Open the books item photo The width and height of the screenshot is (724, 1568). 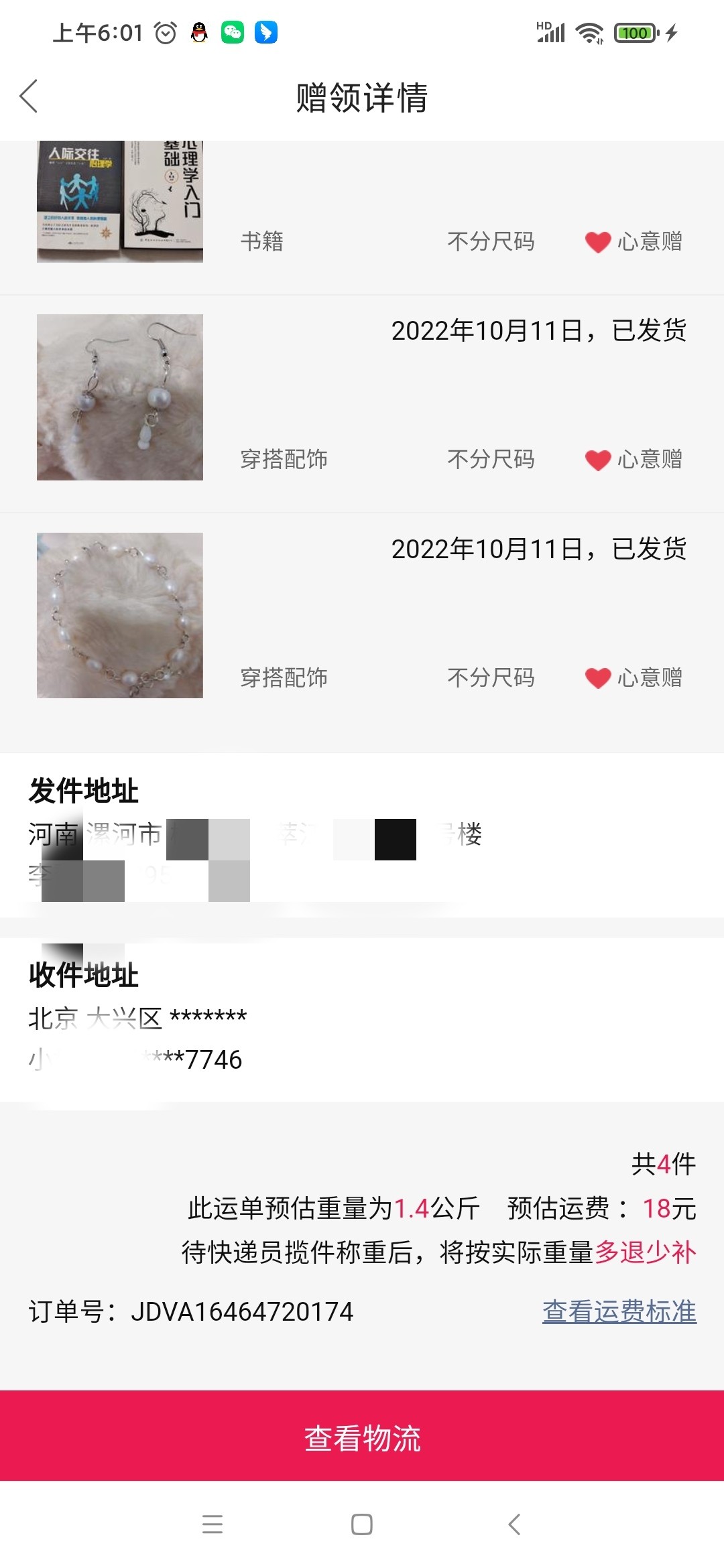120,201
